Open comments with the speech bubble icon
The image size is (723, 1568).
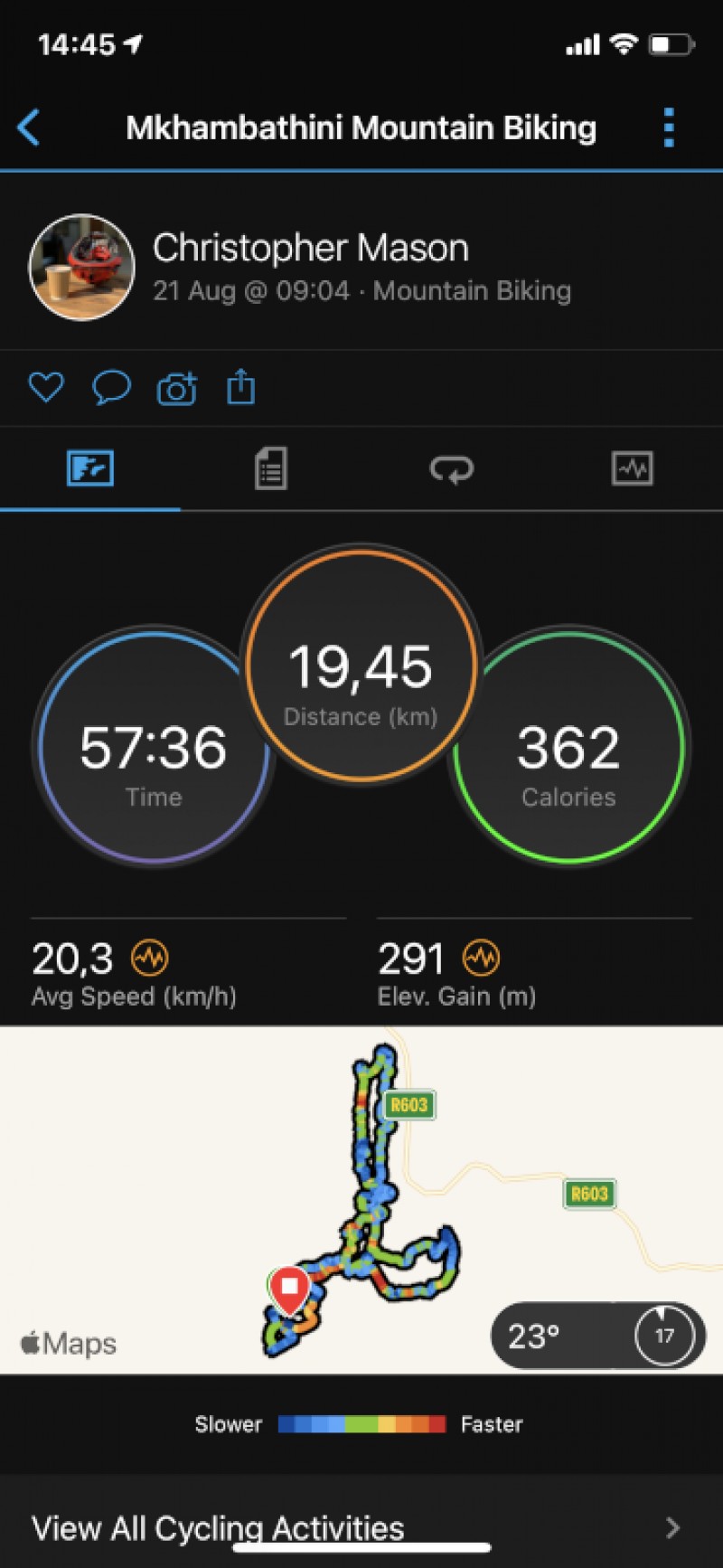point(111,388)
